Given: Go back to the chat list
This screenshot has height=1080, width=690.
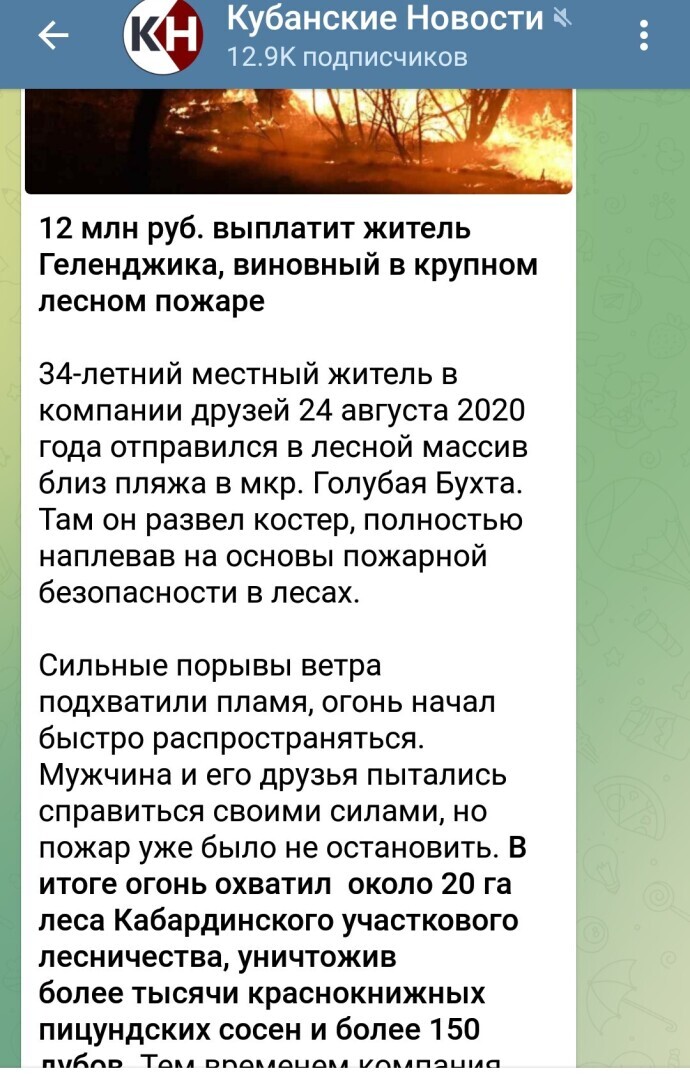Looking at the screenshot, I should [x=53, y=37].
